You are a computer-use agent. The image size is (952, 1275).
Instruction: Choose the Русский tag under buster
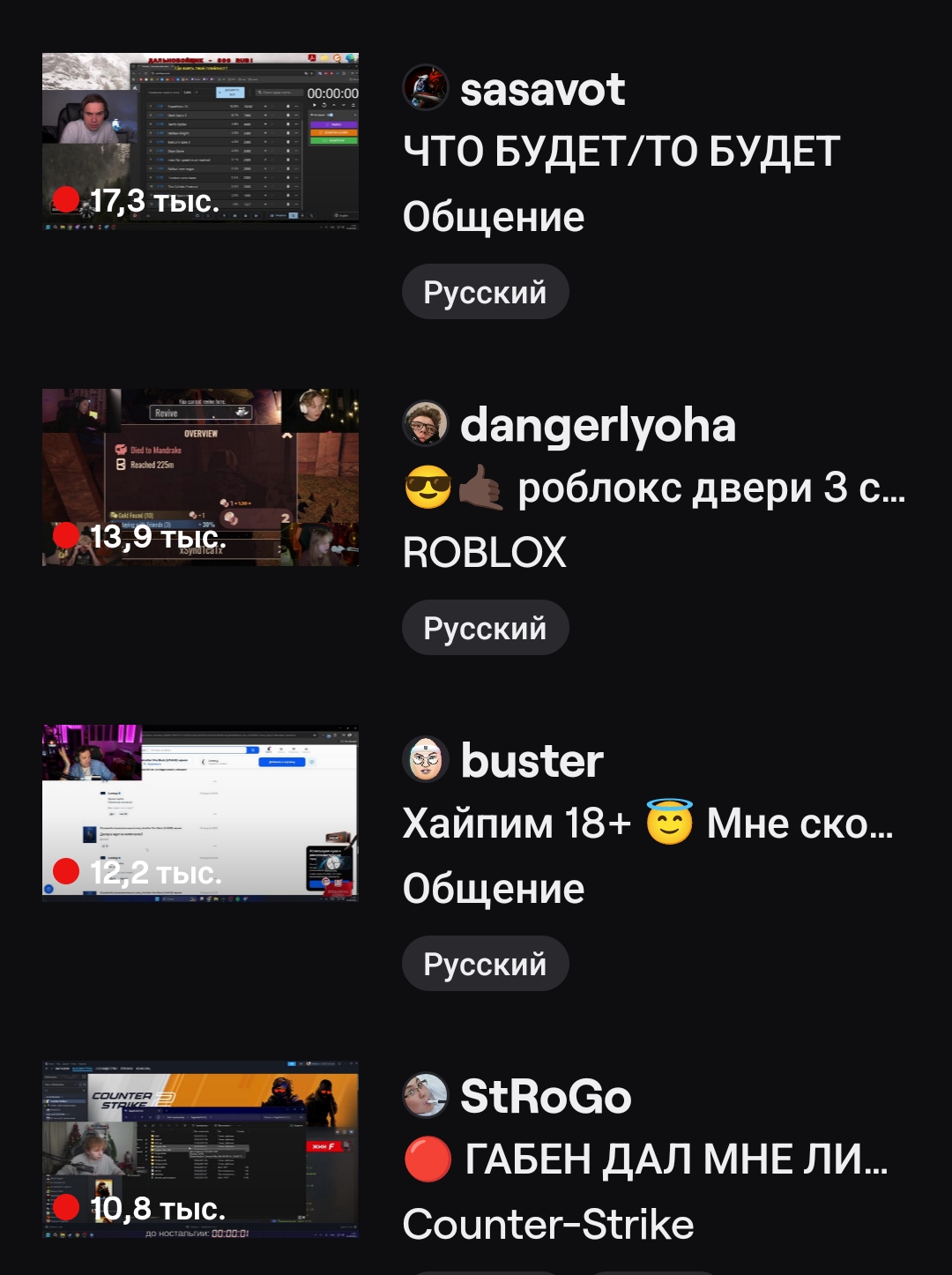485,964
